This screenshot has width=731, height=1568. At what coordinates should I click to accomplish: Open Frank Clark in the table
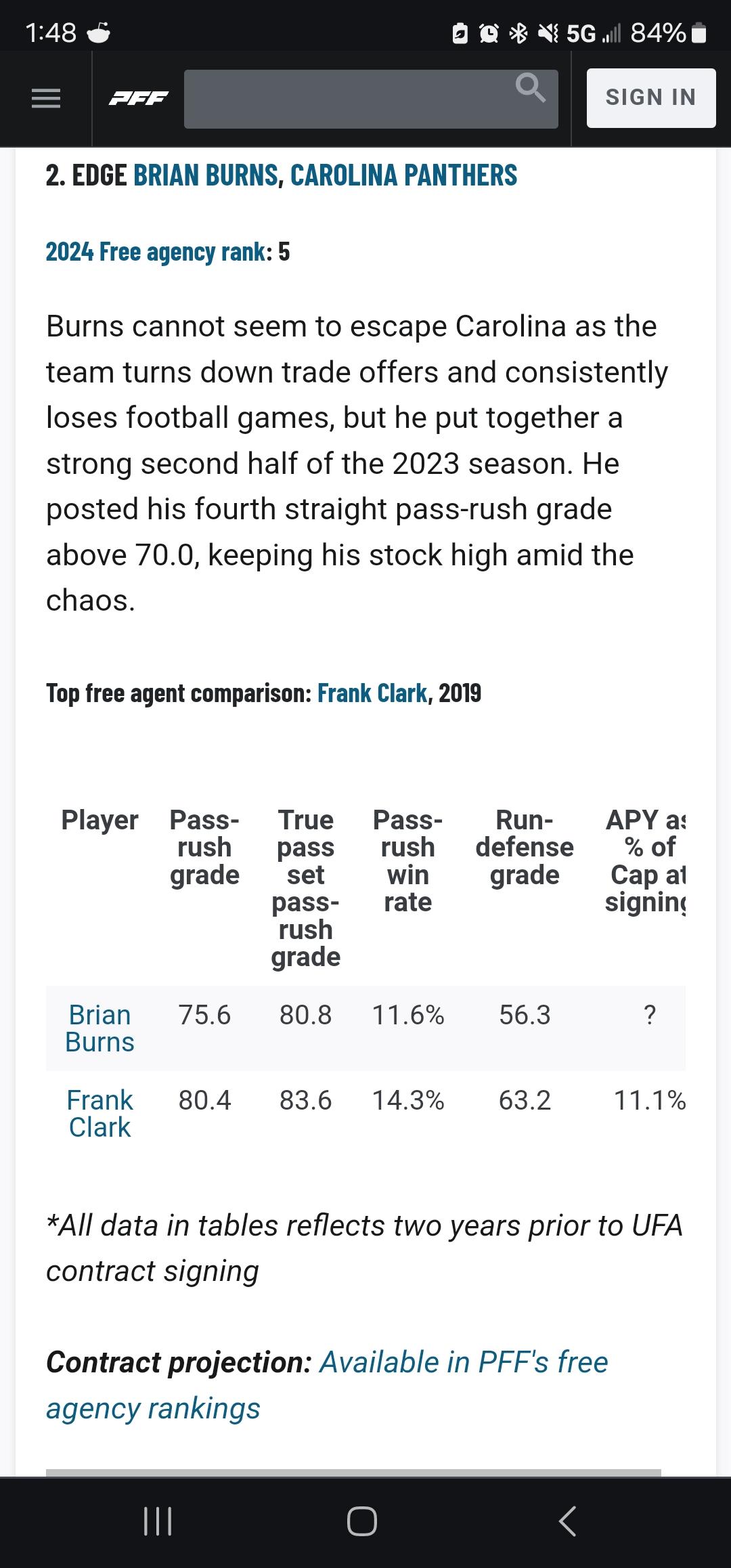[x=99, y=1114]
